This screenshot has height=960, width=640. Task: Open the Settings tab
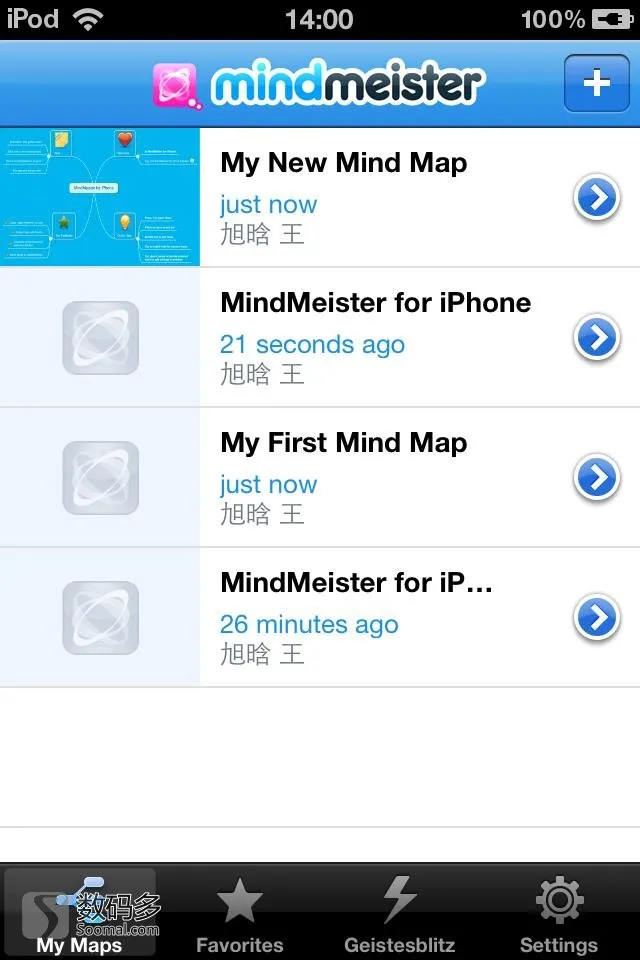point(559,914)
